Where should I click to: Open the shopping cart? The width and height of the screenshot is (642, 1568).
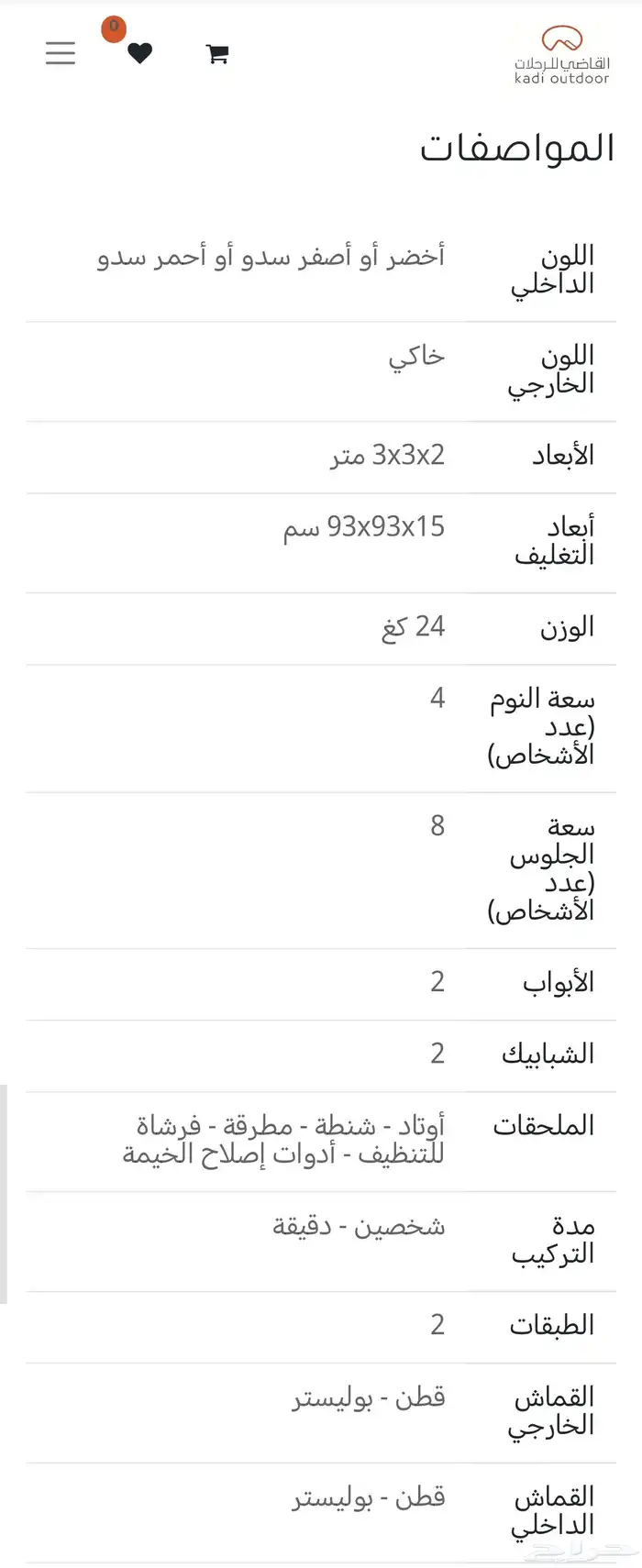point(217,54)
